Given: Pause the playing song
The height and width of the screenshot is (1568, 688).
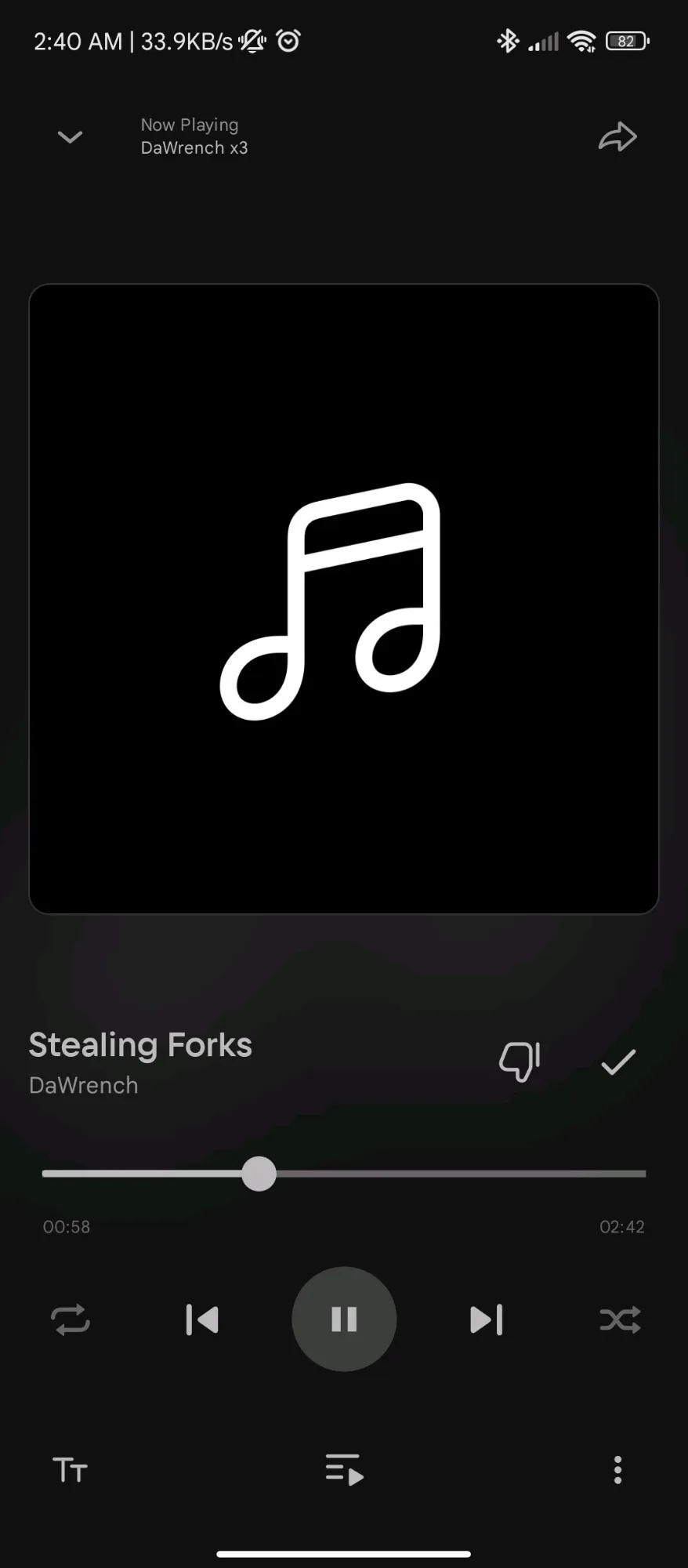Looking at the screenshot, I should [344, 1319].
